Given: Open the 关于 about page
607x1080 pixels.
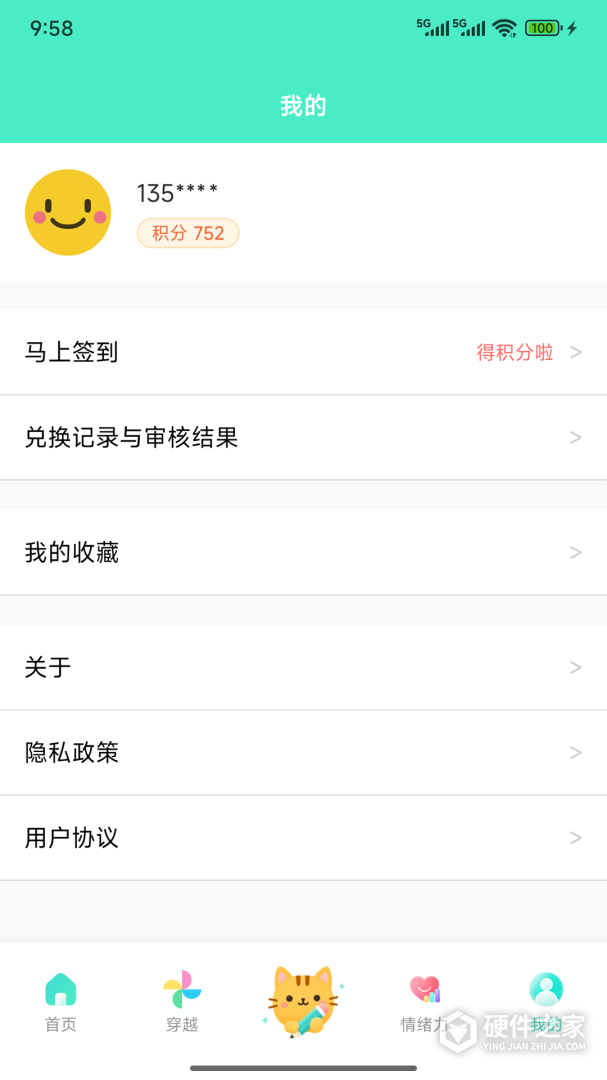Looking at the screenshot, I should click(303, 667).
